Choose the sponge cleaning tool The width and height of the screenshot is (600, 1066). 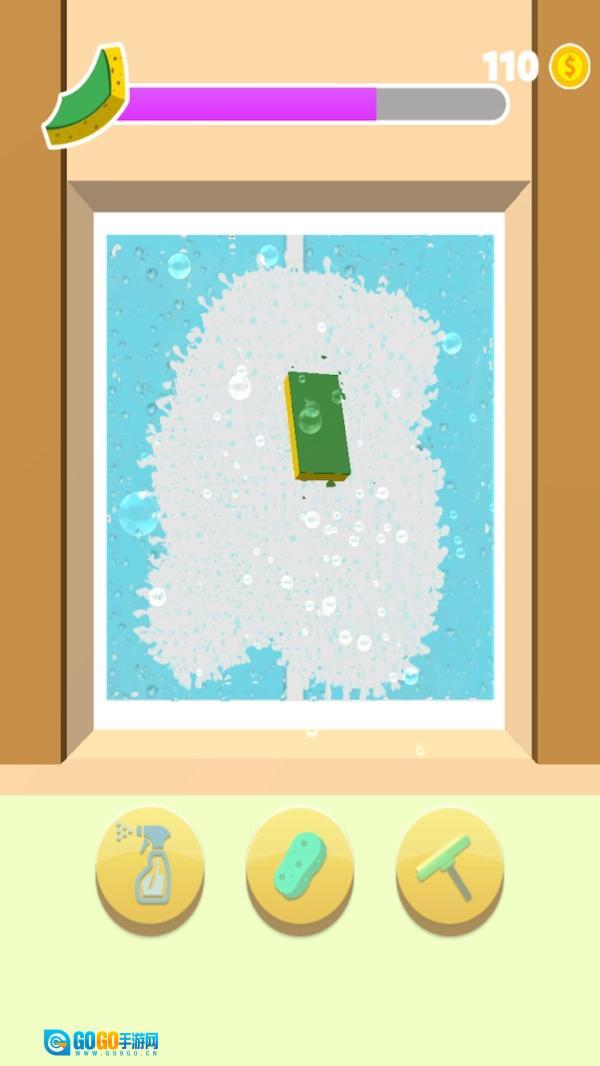pyautogui.click(x=300, y=865)
